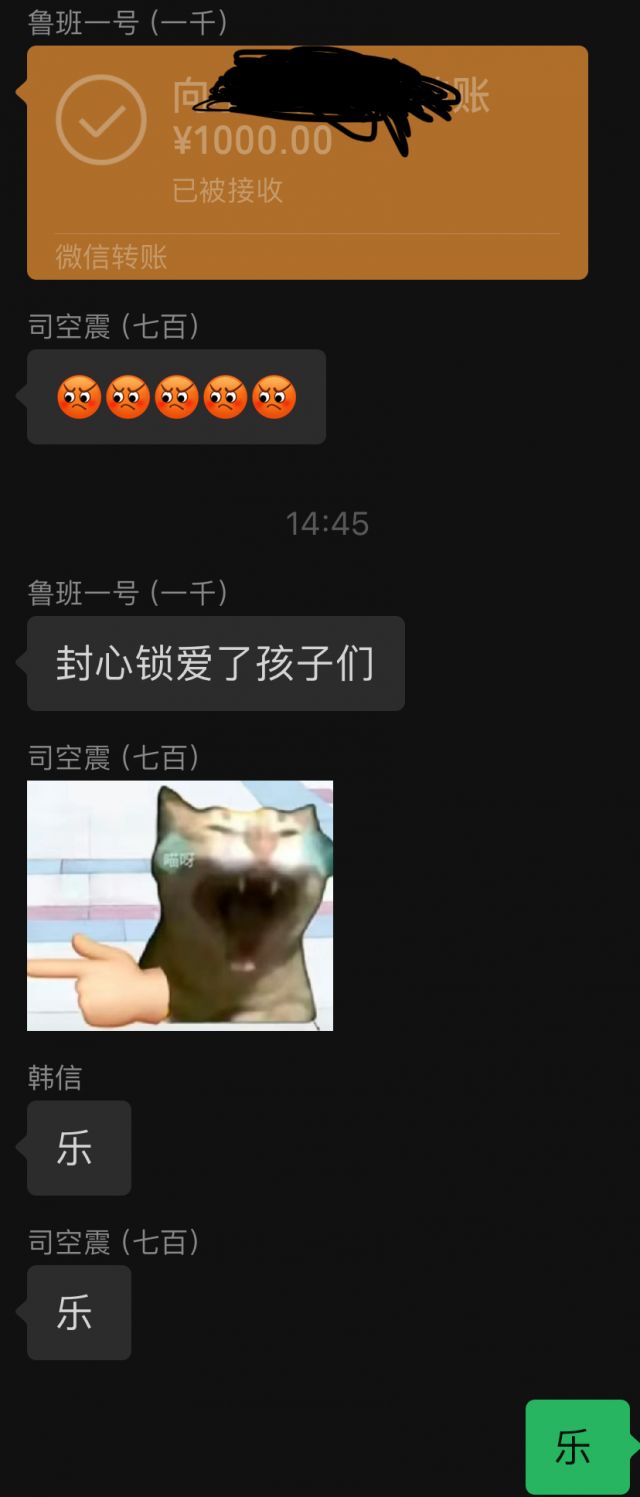640x1497 pixels.
Task: Open the screaming cat sticker image
Action: pyautogui.click(x=180, y=905)
